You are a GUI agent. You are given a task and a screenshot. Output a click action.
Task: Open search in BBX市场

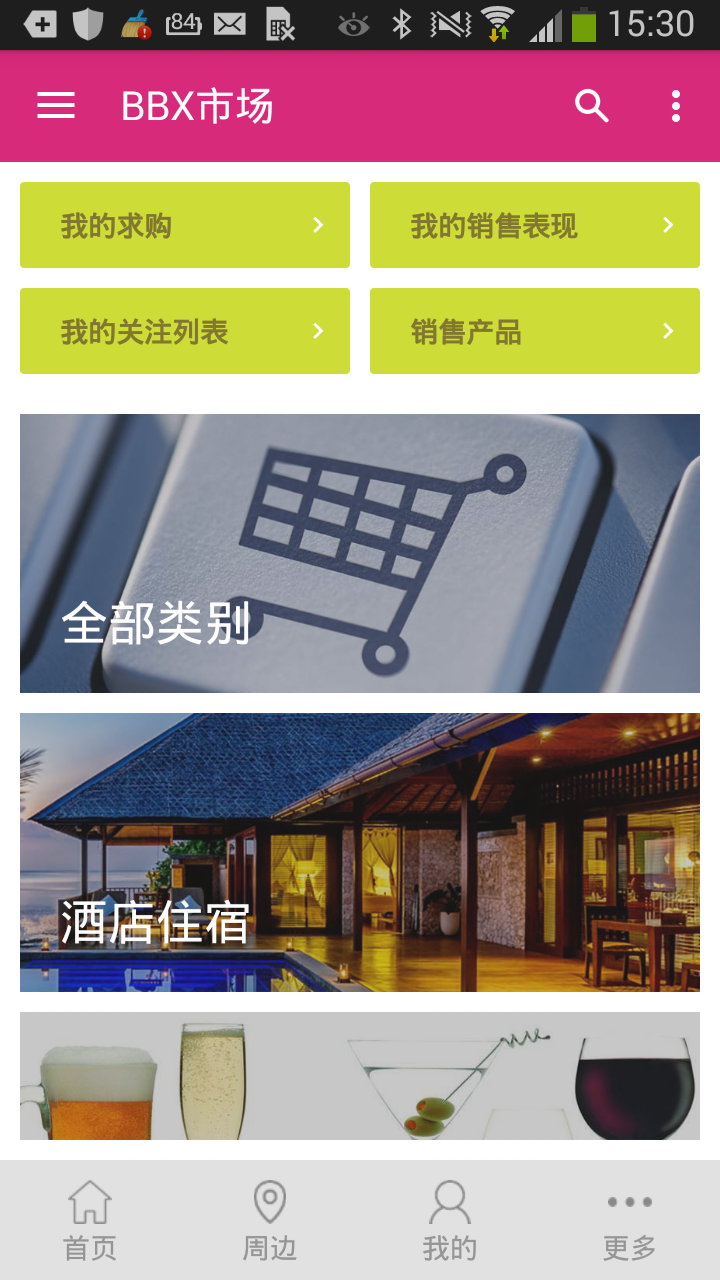point(591,106)
